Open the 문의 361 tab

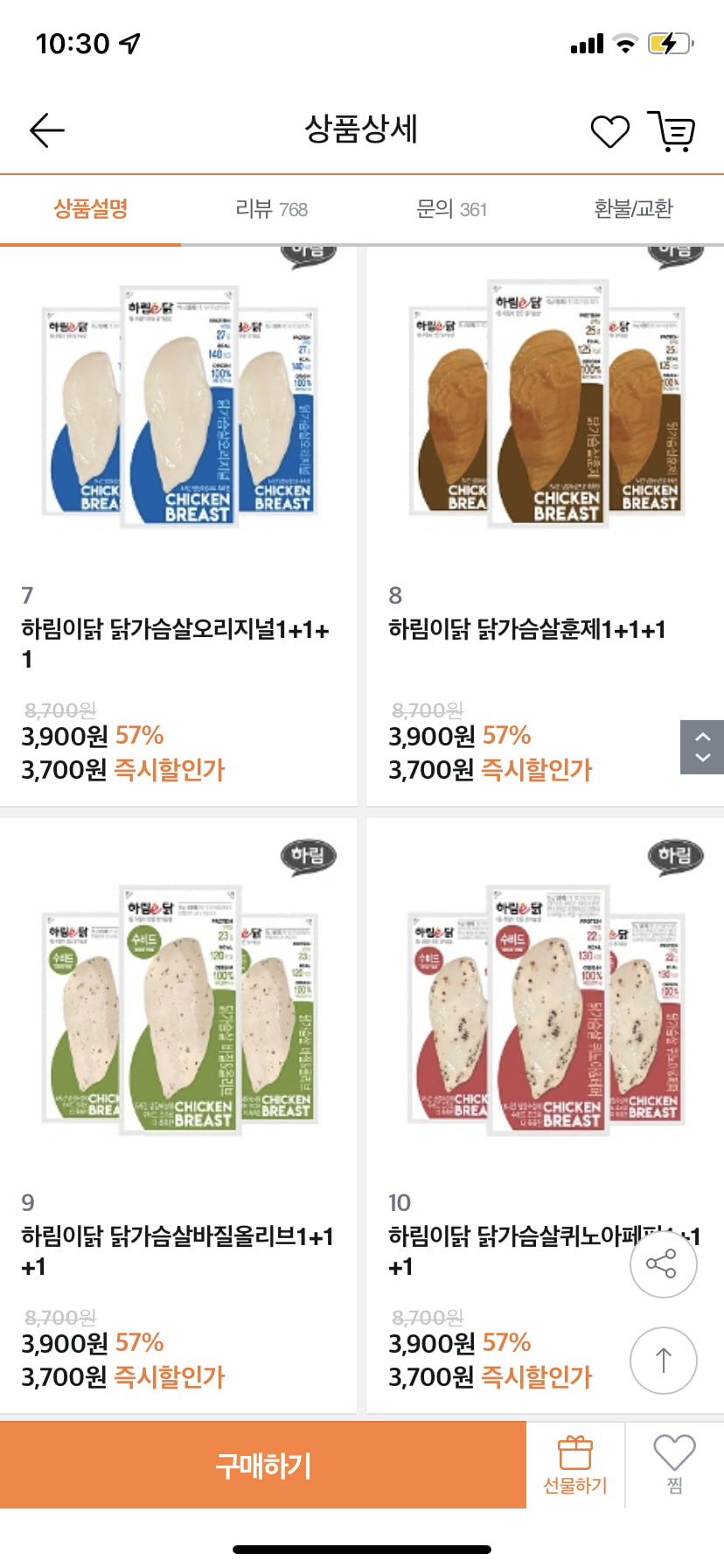(x=452, y=208)
